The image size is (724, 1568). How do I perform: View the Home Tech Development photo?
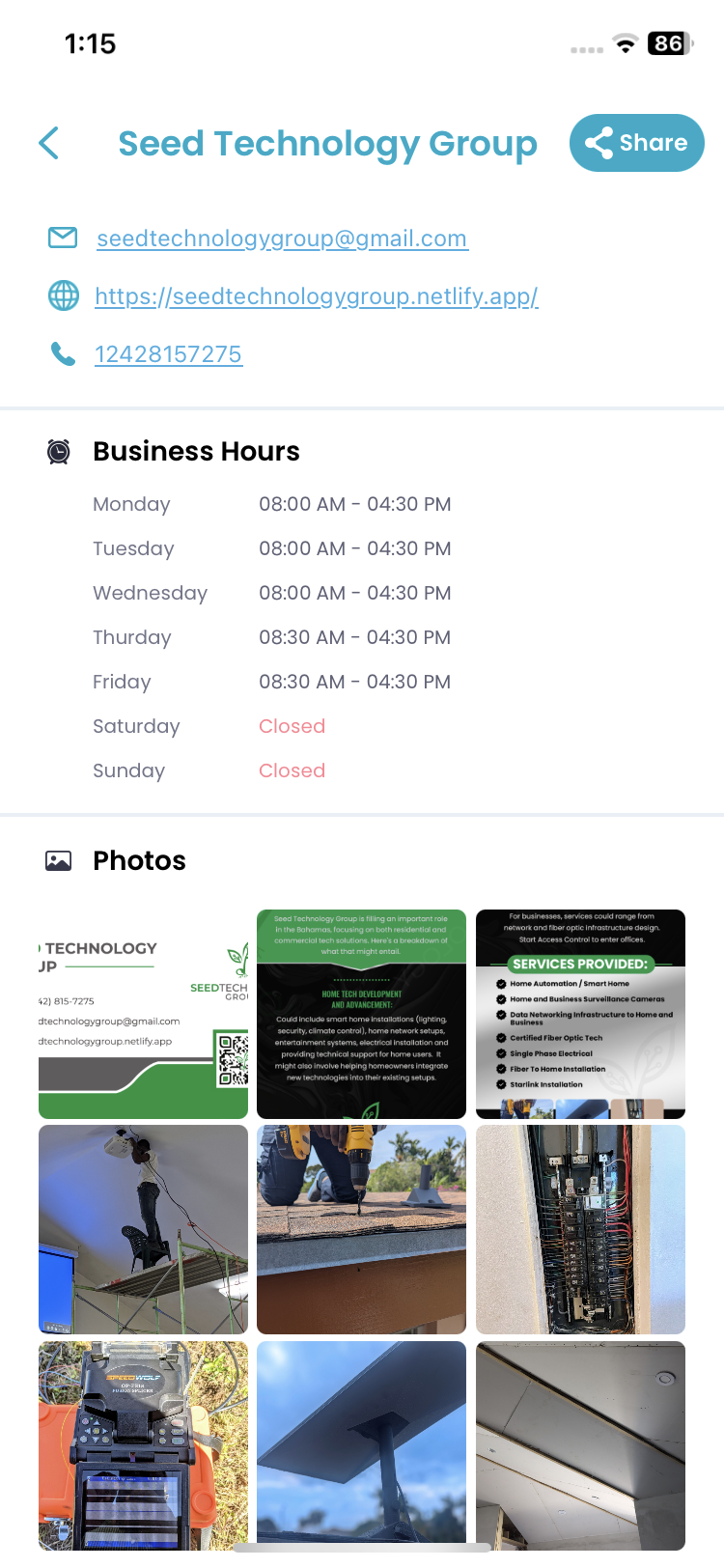coord(361,1014)
